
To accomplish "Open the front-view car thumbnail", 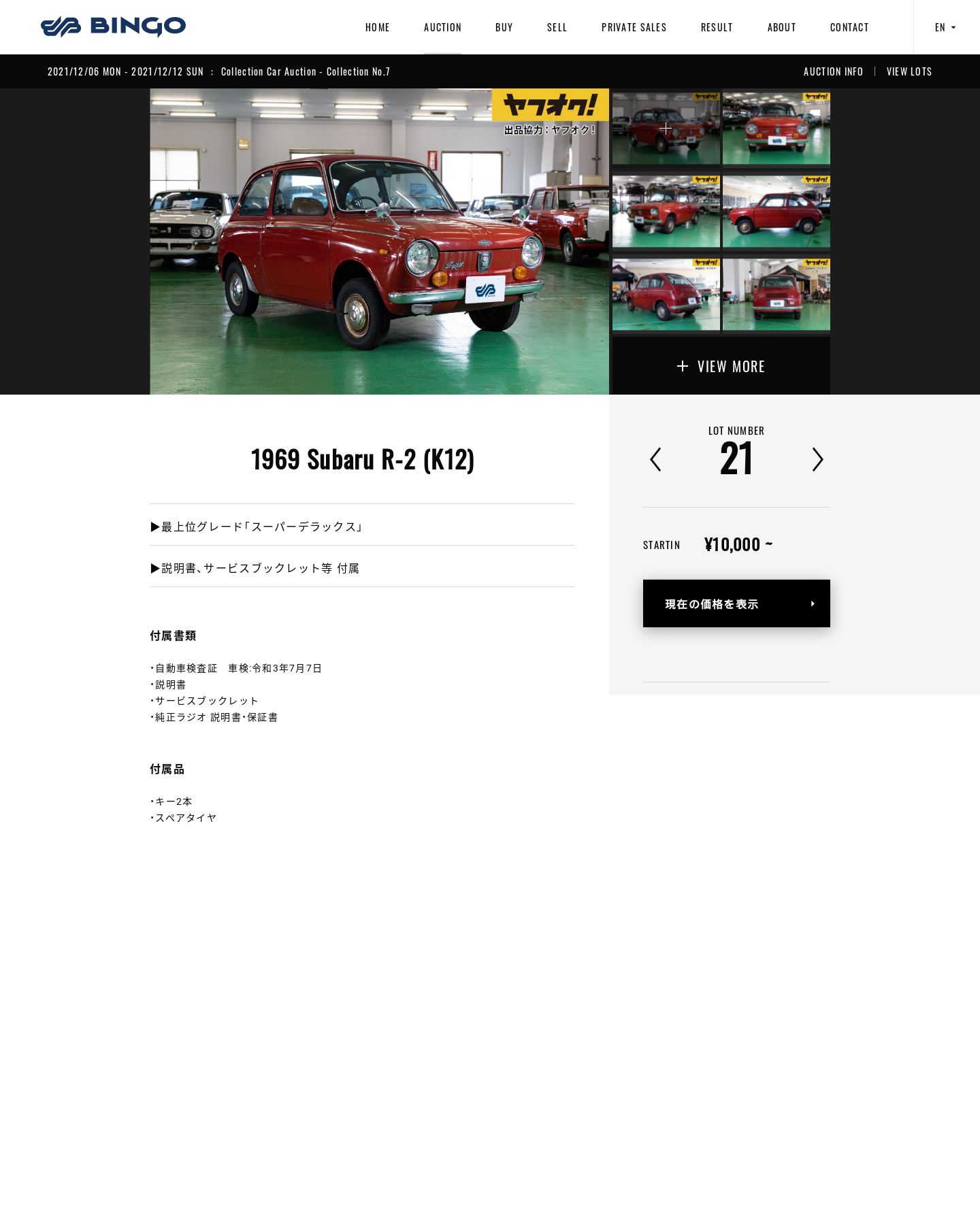I will (776, 129).
